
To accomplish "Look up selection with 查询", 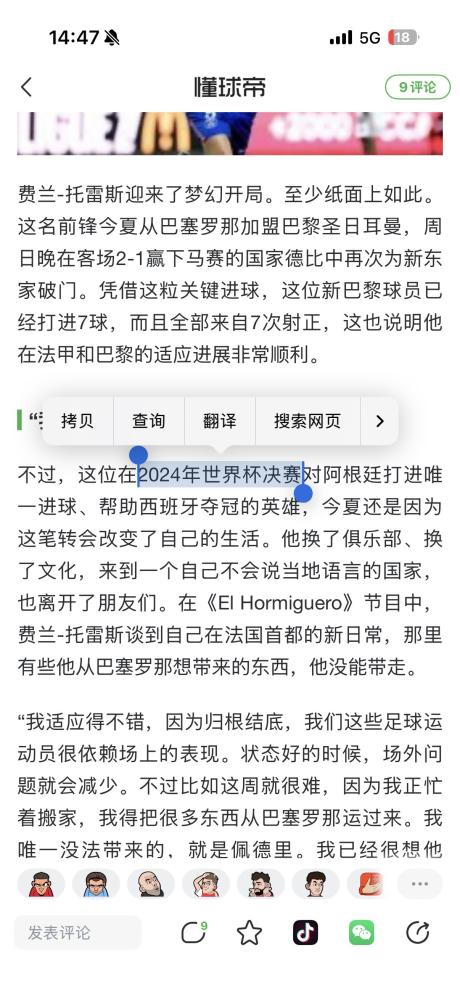I will pos(149,421).
